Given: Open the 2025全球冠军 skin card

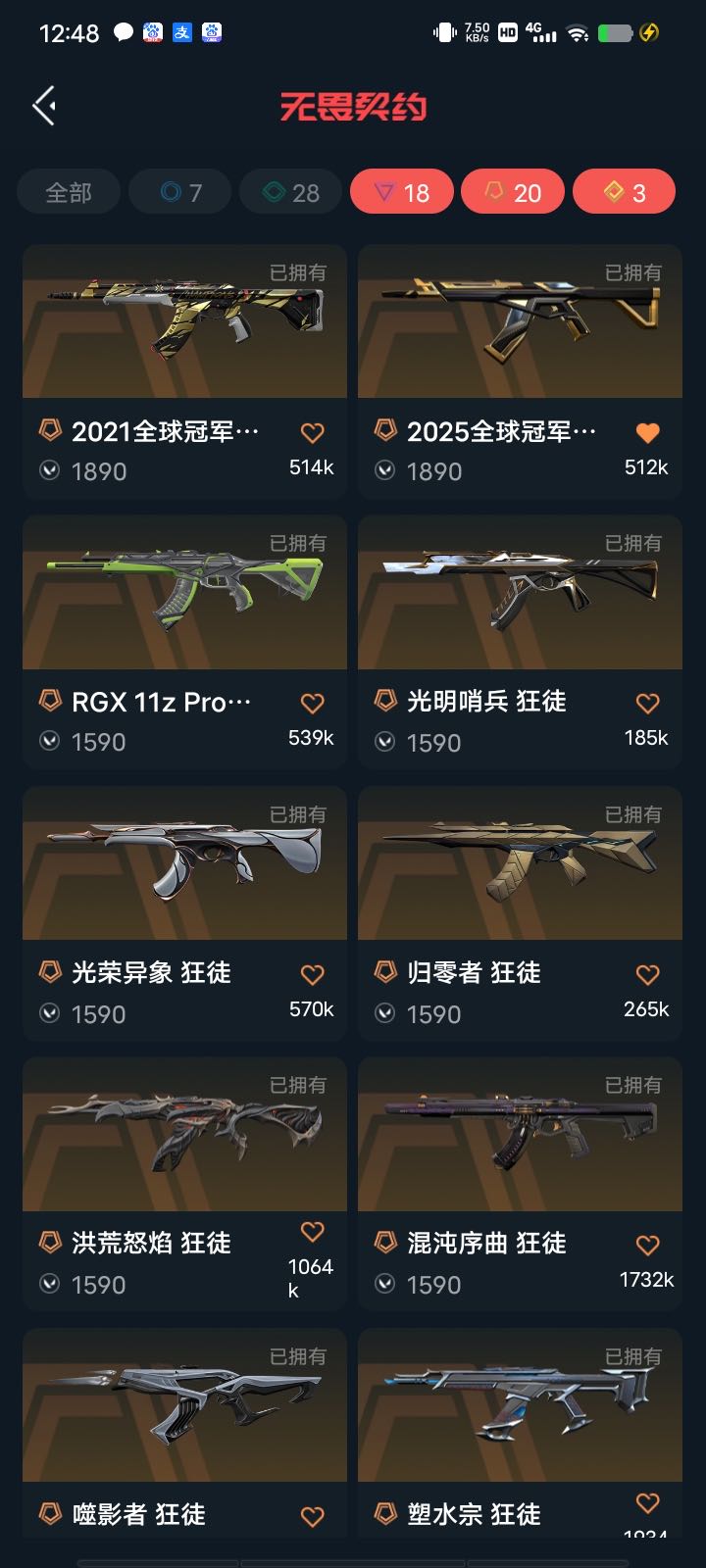Looking at the screenshot, I should pos(520,323).
